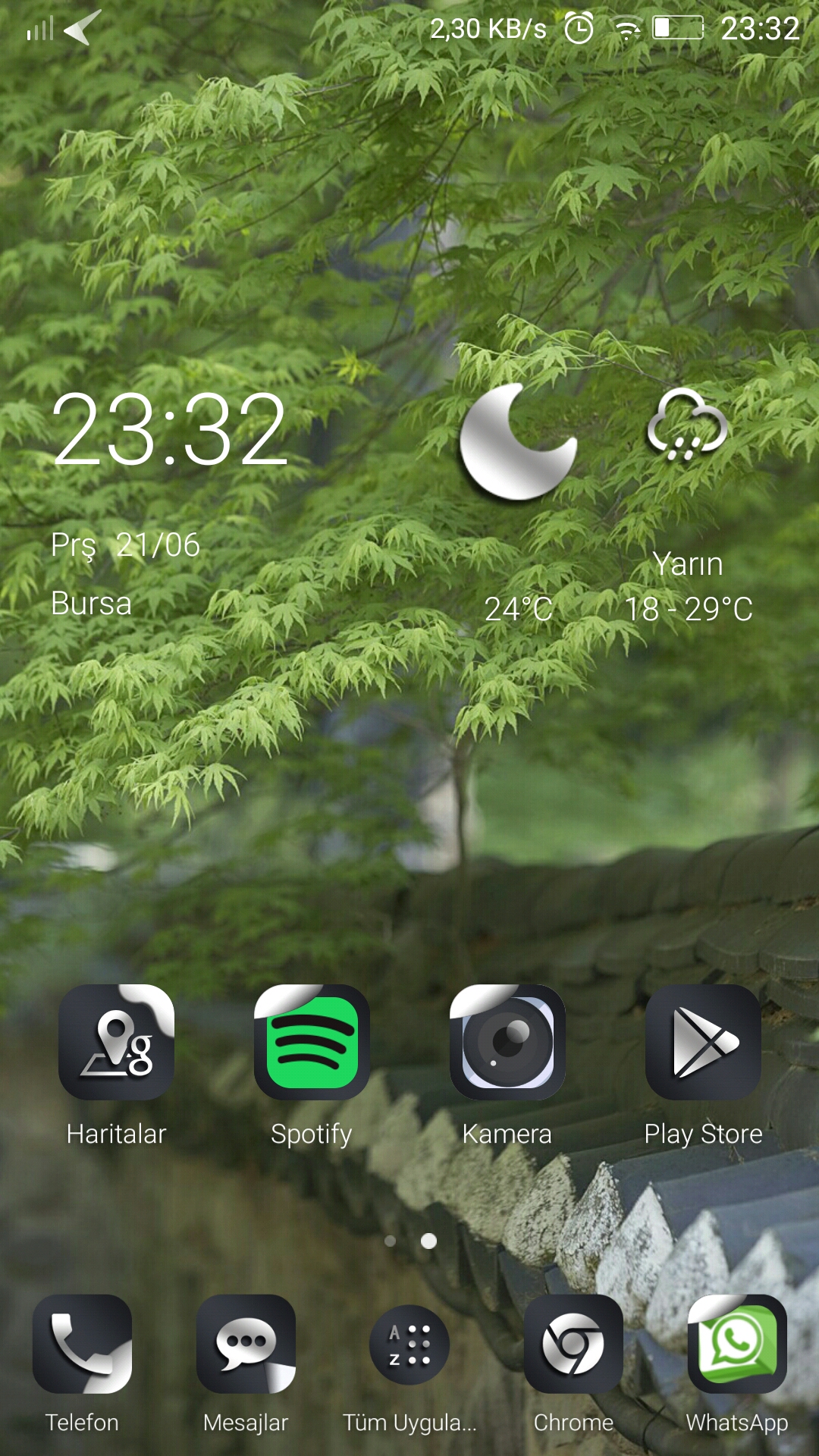
Task: Open the Kamera app
Action: click(x=507, y=1042)
